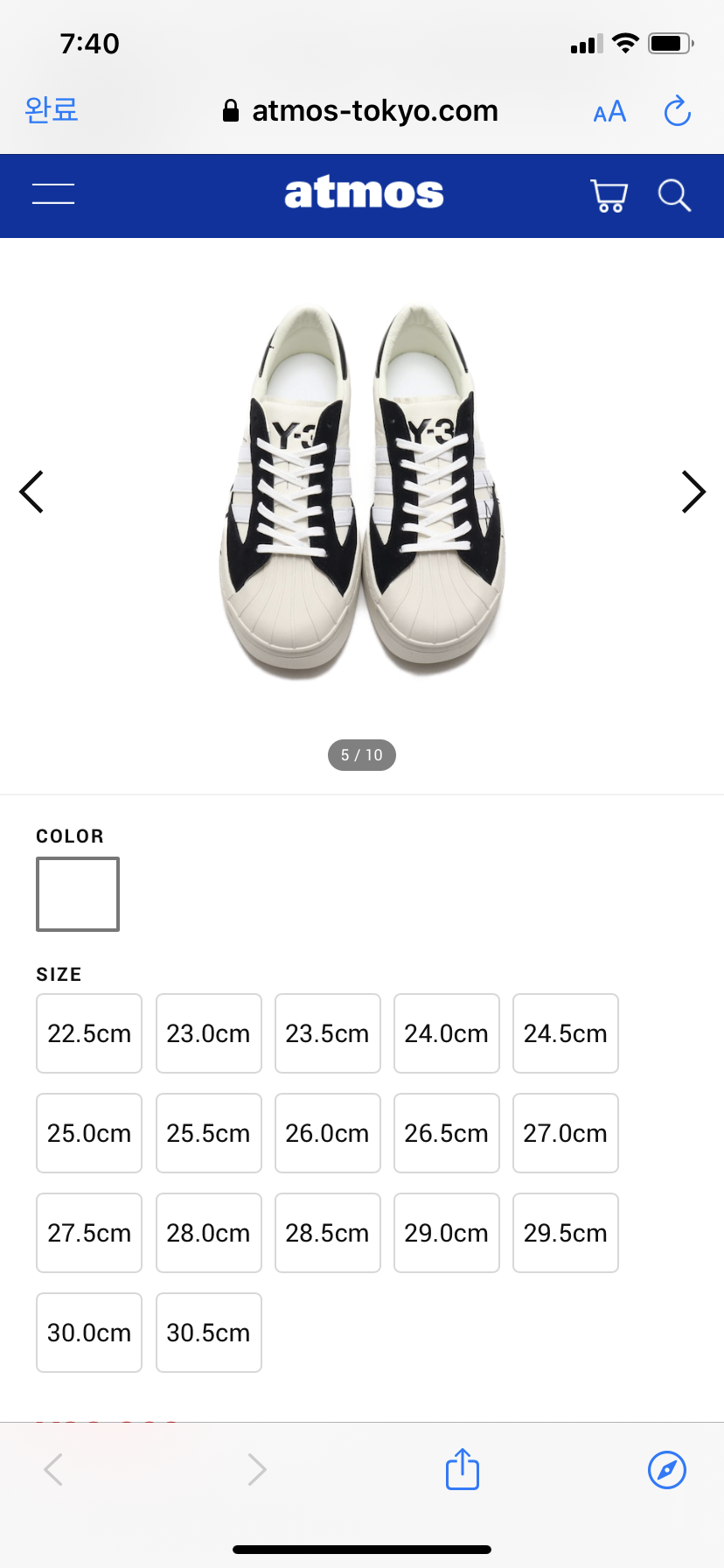The height and width of the screenshot is (1568, 724).
Task: Tap the atmos-tokyo.com address bar
Action: [362, 111]
